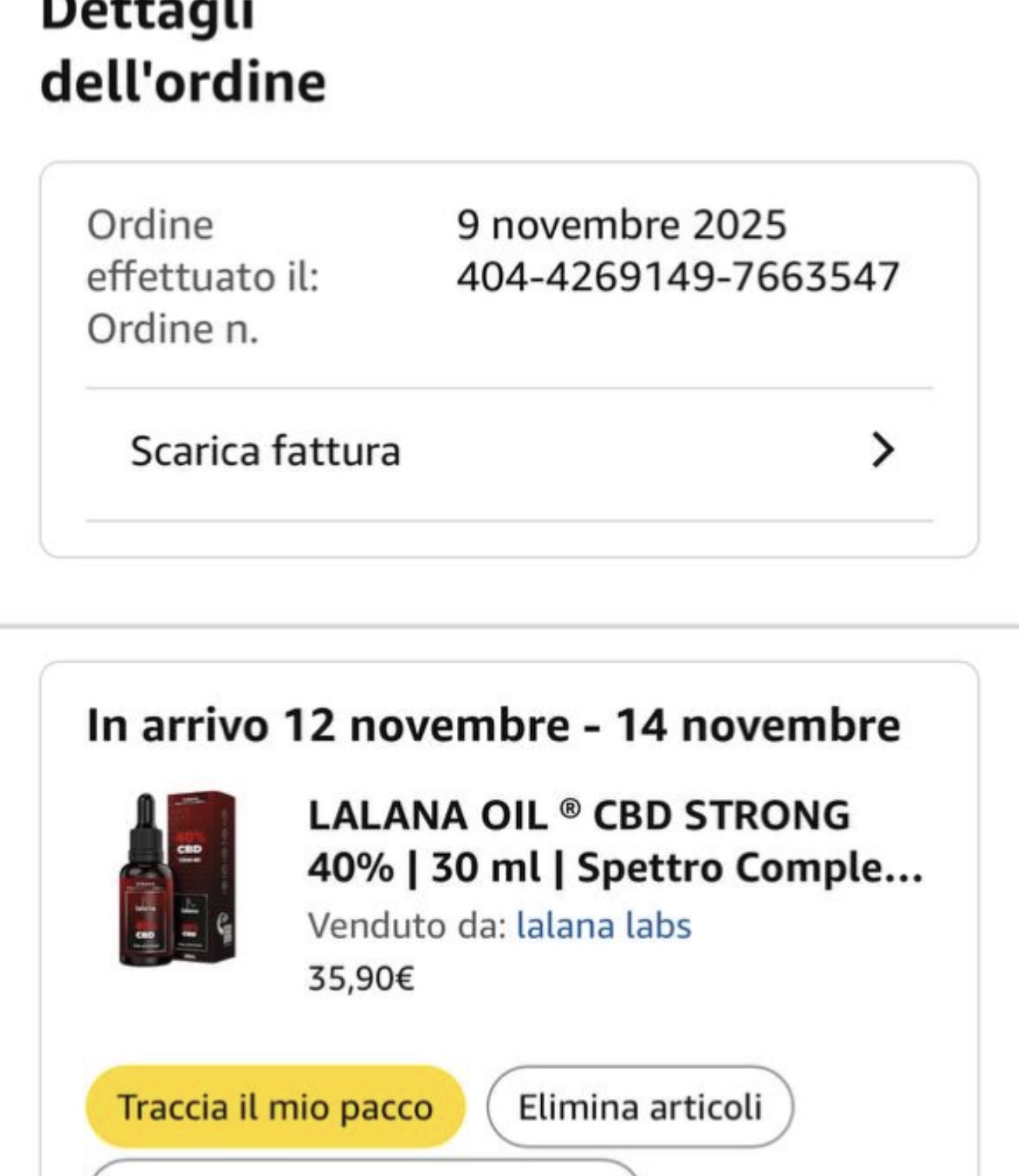Open seller link lalana labs
This screenshot has height=1176, width=1019.
(x=603, y=925)
